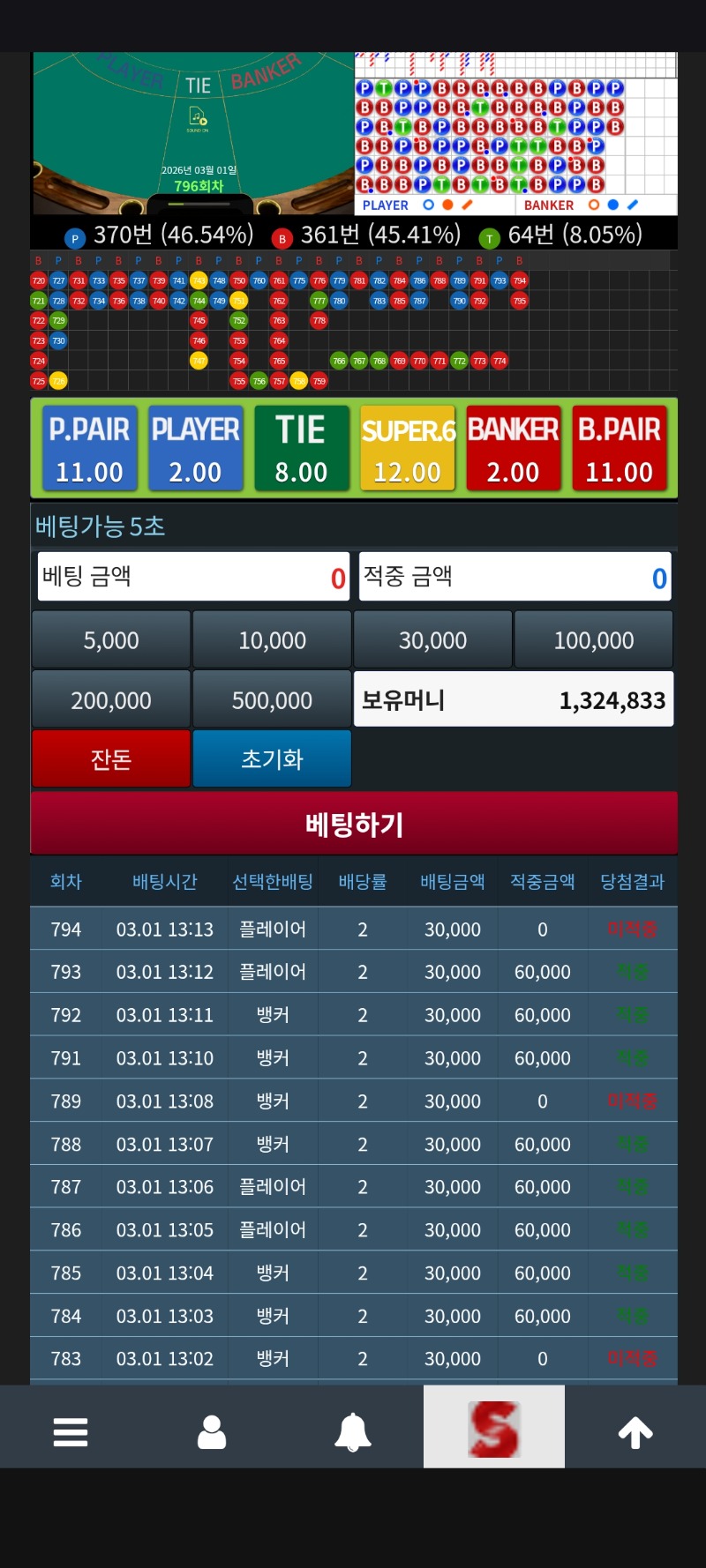This screenshot has width=706, height=1568.
Task: Tap the 베팅 금액 input field
Action: [193, 577]
